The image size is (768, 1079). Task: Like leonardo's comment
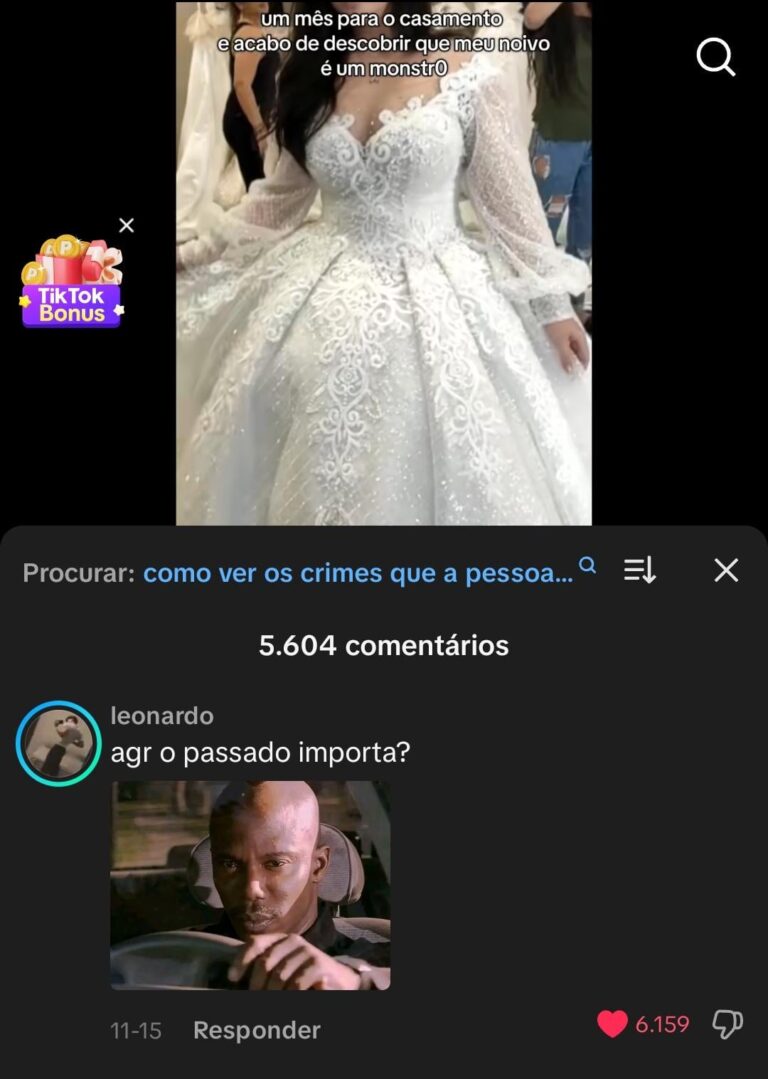[612, 1024]
